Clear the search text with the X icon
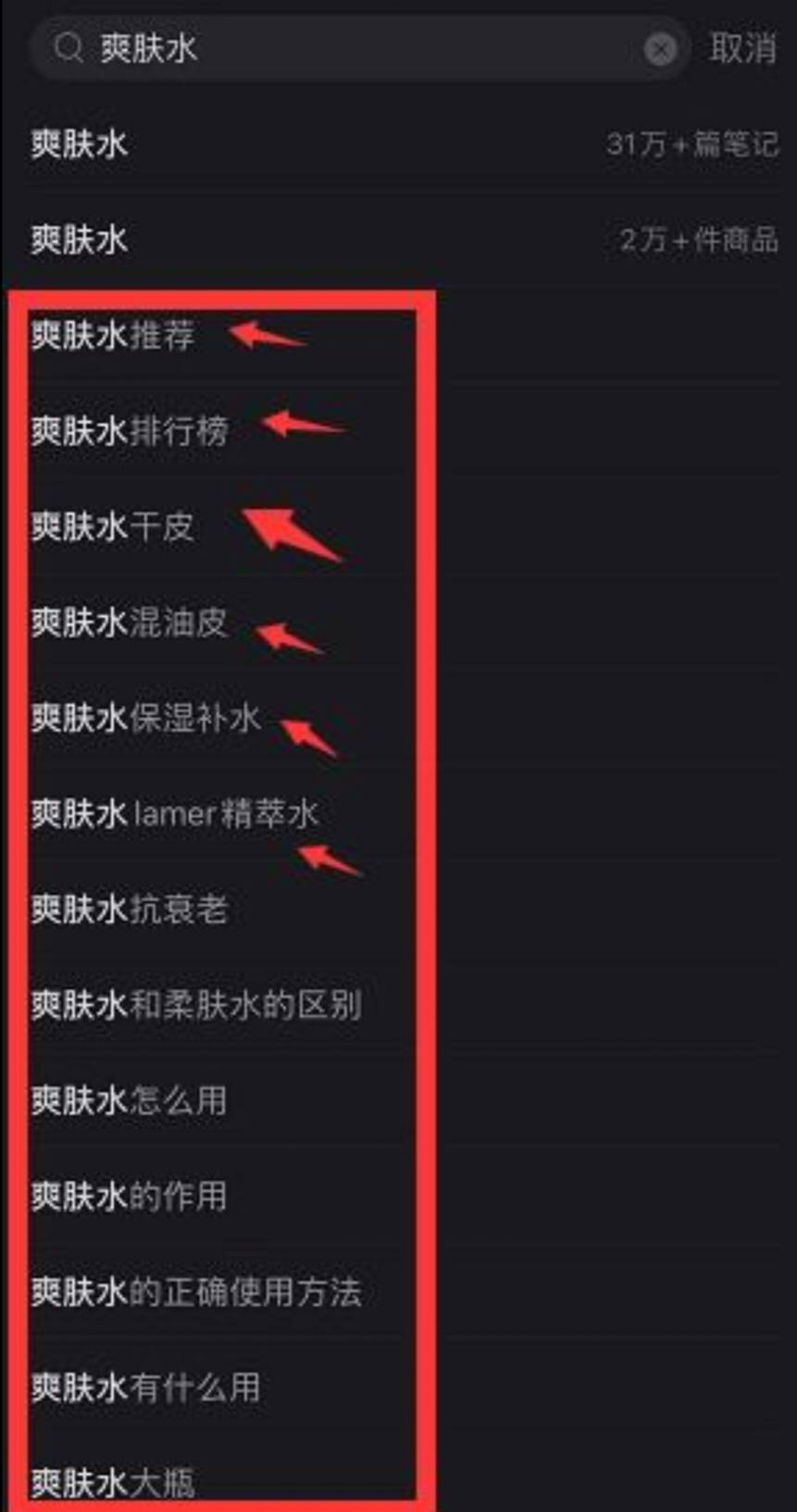Image resolution: width=797 pixels, height=1512 pixels. coord(660,49)
